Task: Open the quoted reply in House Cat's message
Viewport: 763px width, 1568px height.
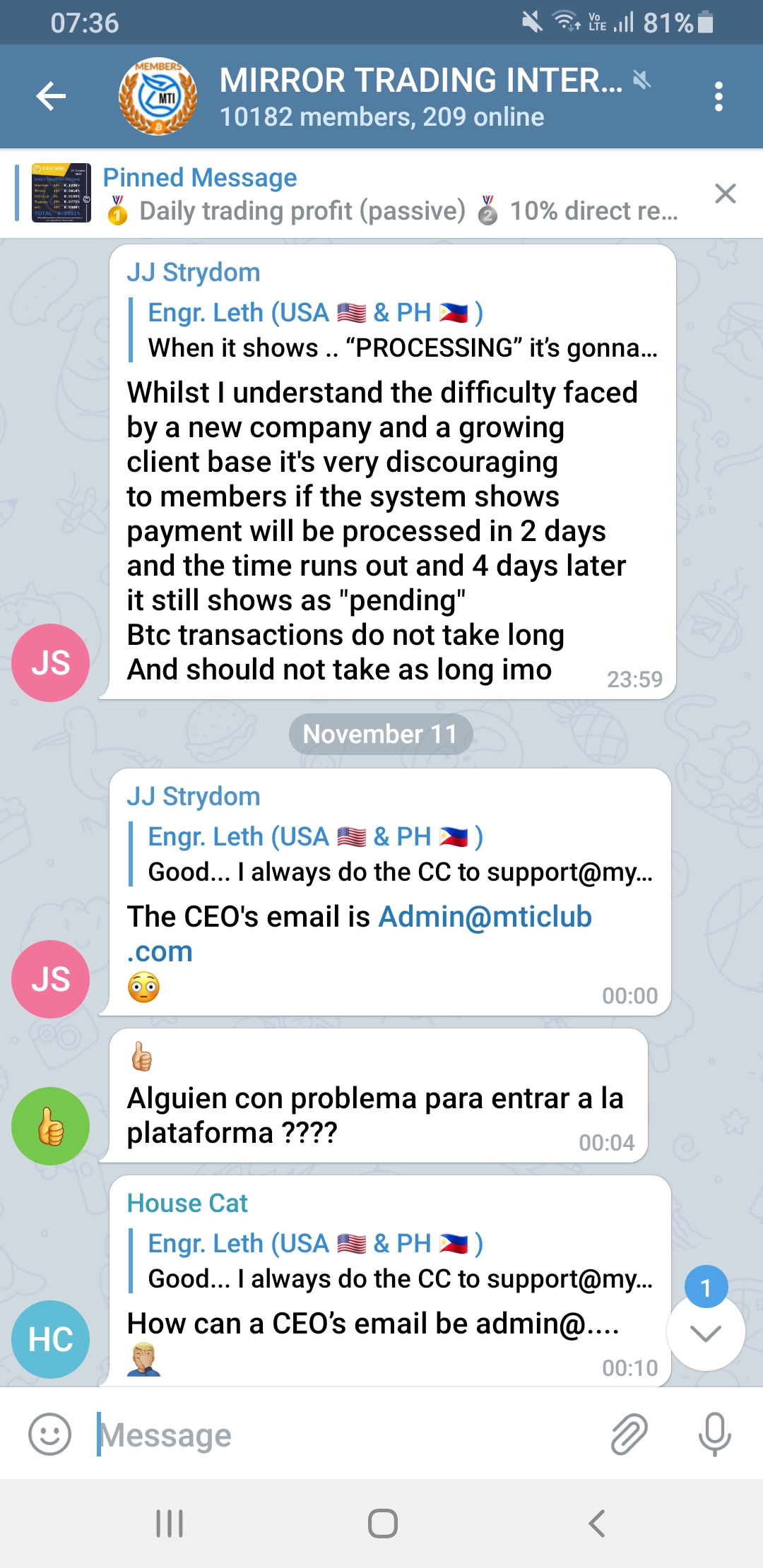Action: click(x=396, y=1261)
